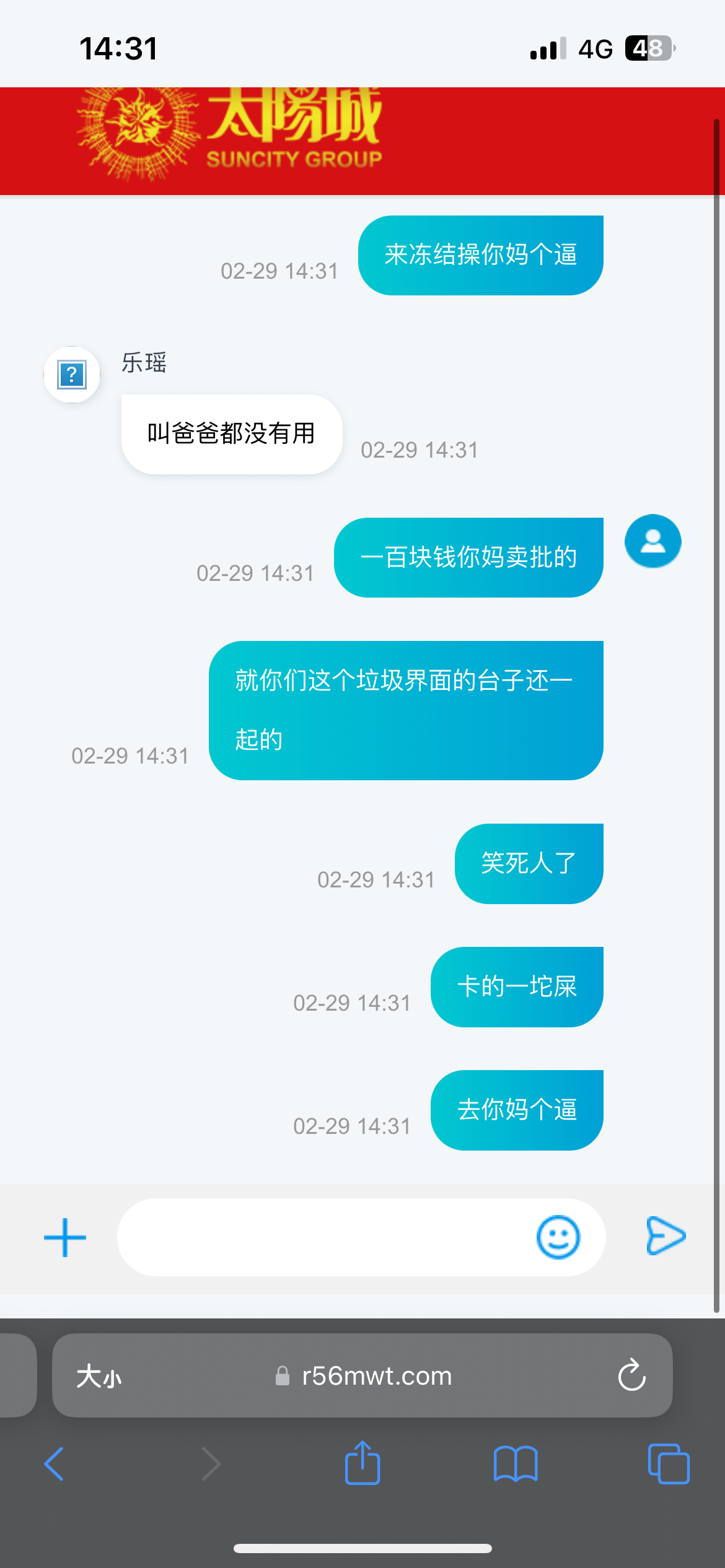Image resolution: width=725 pixels, height=1568 pixels.
Task: Open the emoji picker
Action: click(558, 1237)
